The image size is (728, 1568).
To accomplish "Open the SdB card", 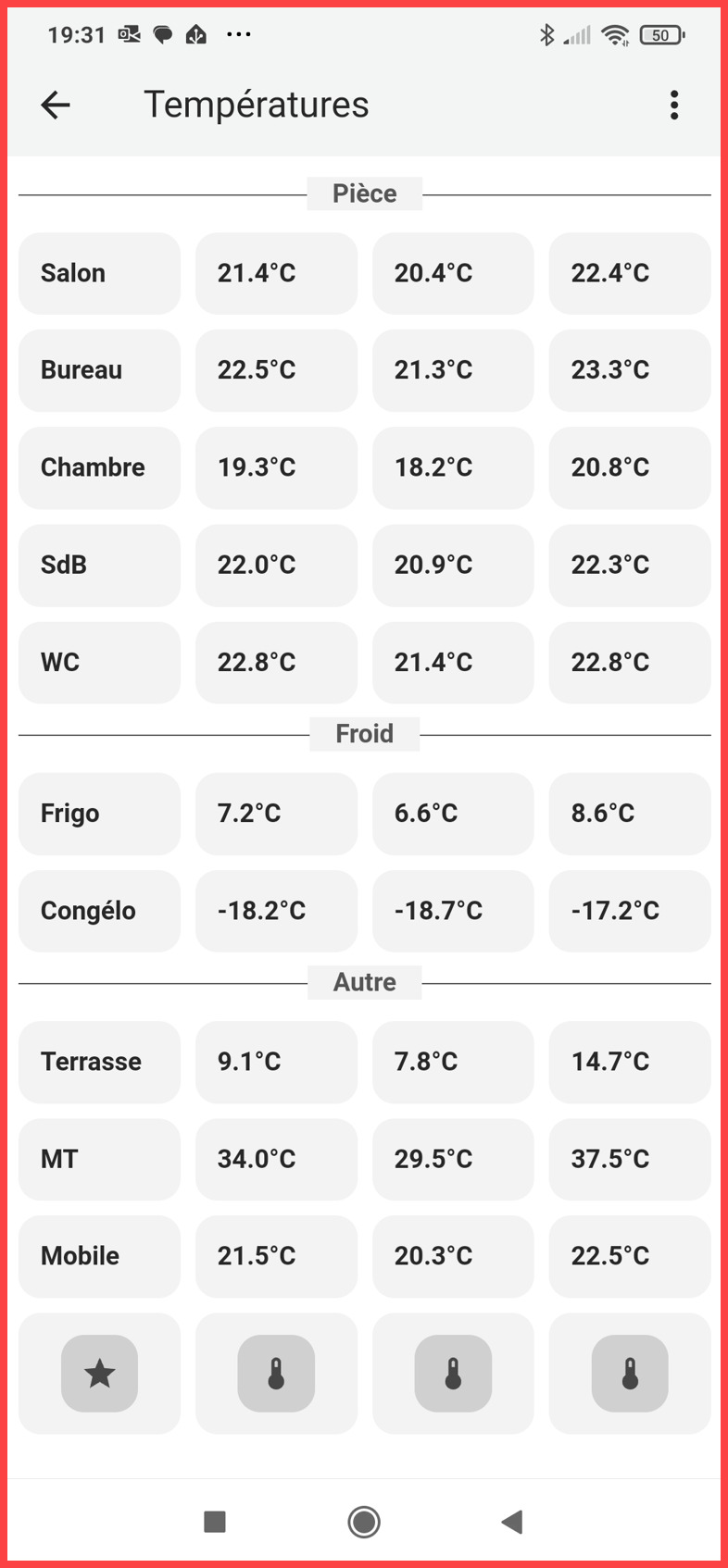I will [x=100, y=565].
